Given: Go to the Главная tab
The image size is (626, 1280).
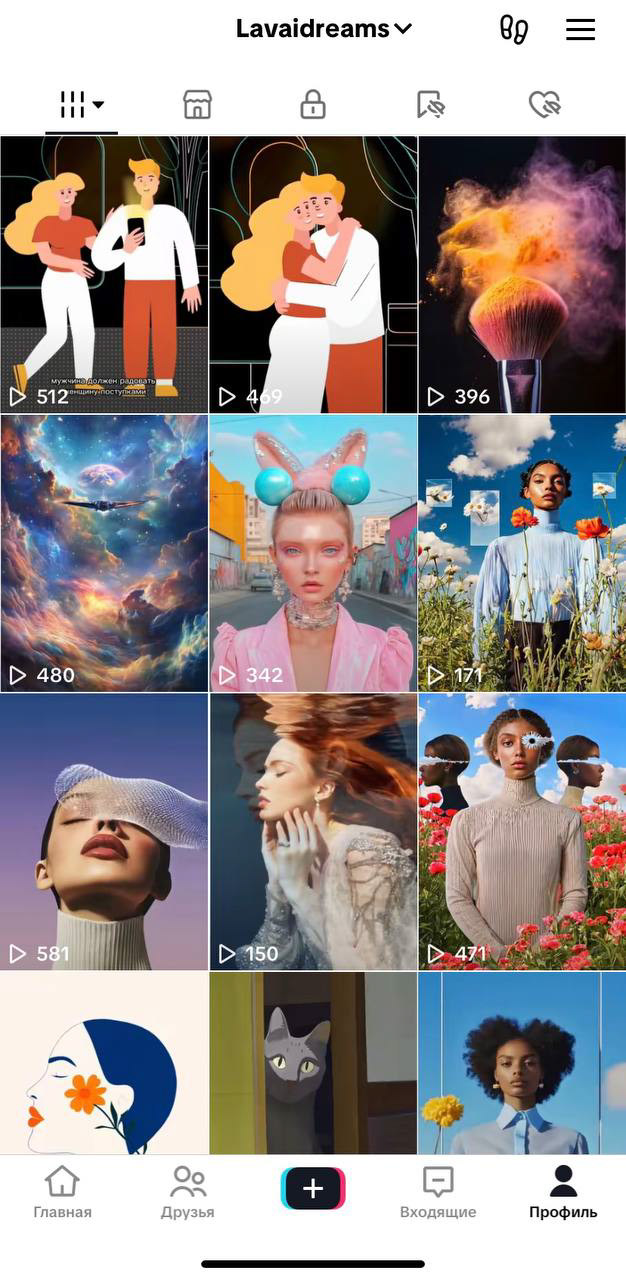Looking at the screenshot, I should click(x=62, y=1192).
